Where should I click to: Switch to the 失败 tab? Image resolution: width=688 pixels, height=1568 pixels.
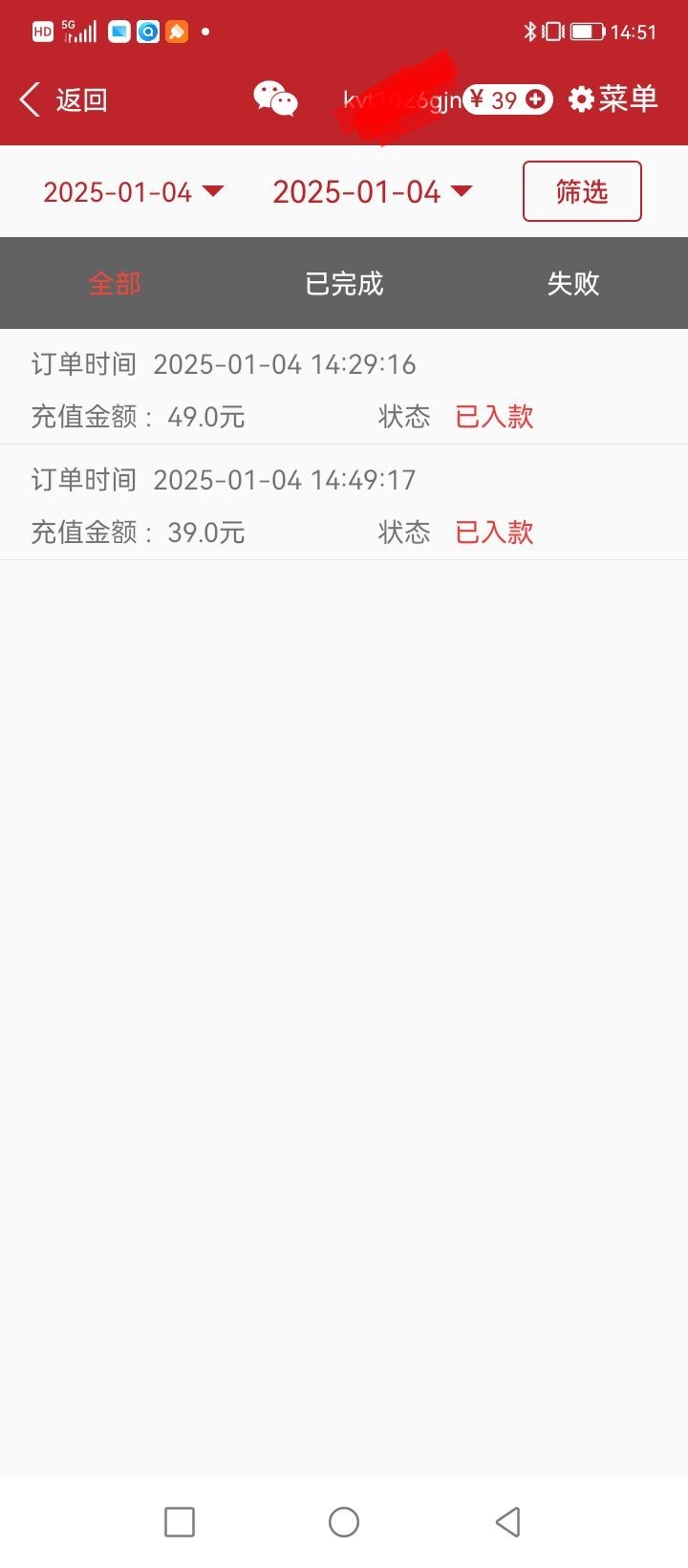pos(573,283)
